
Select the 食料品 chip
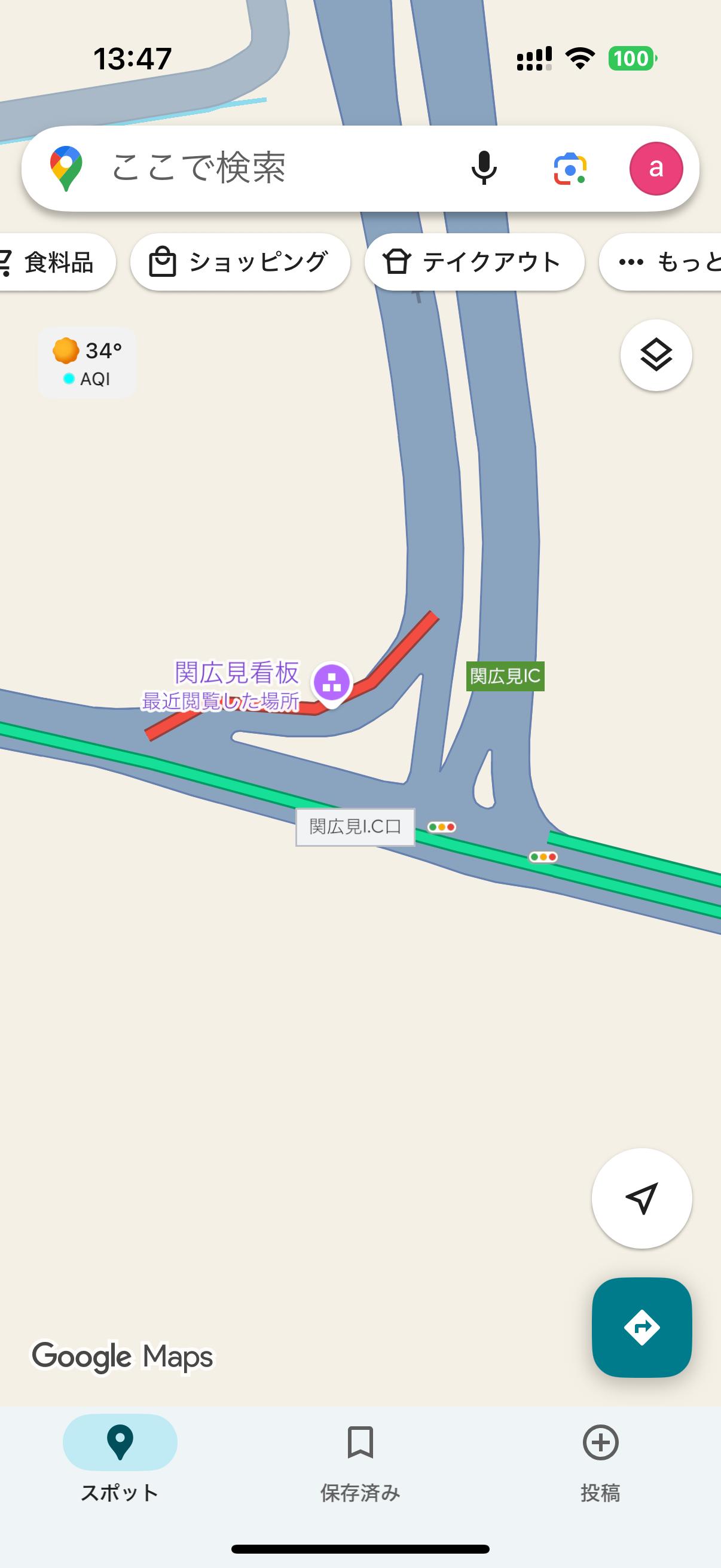(x=55, y=263)
